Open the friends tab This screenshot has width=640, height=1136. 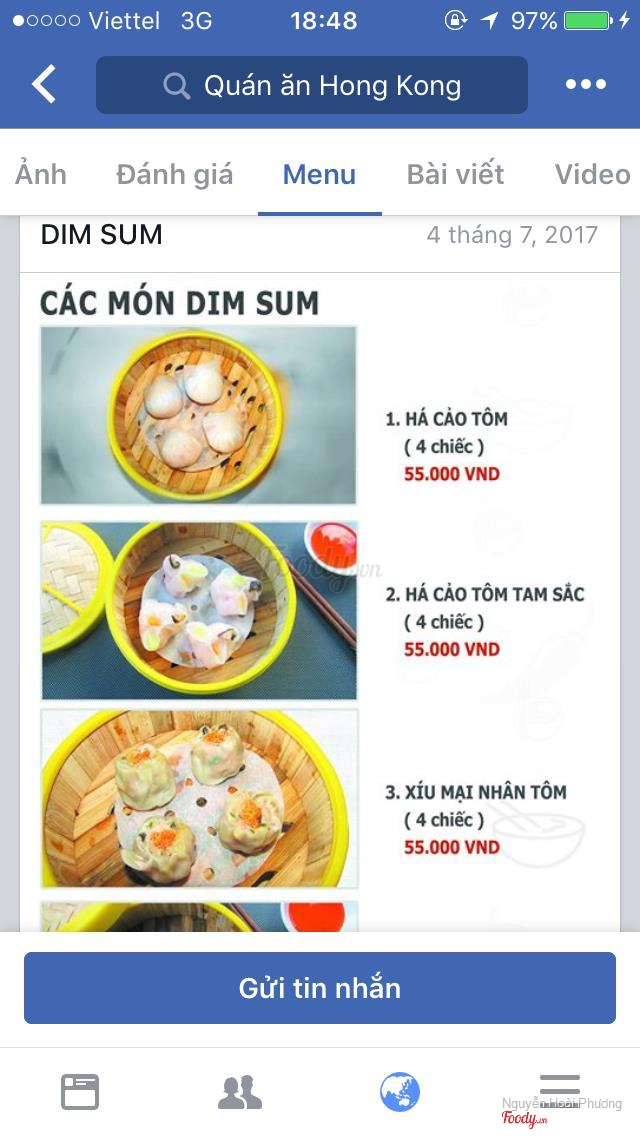tap(240, 1091)
